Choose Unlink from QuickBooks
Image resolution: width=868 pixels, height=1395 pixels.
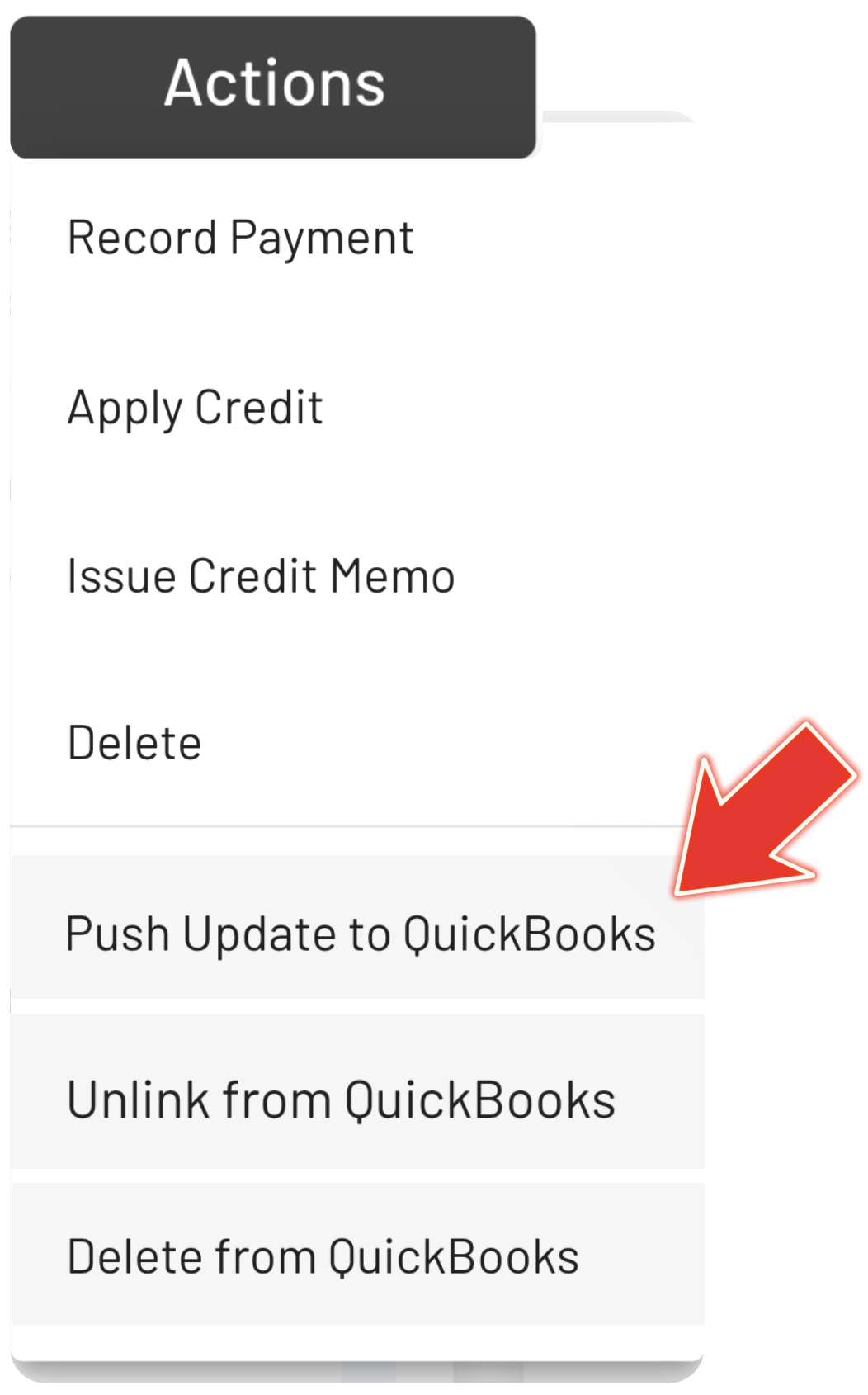click(x=341, y=1099)
